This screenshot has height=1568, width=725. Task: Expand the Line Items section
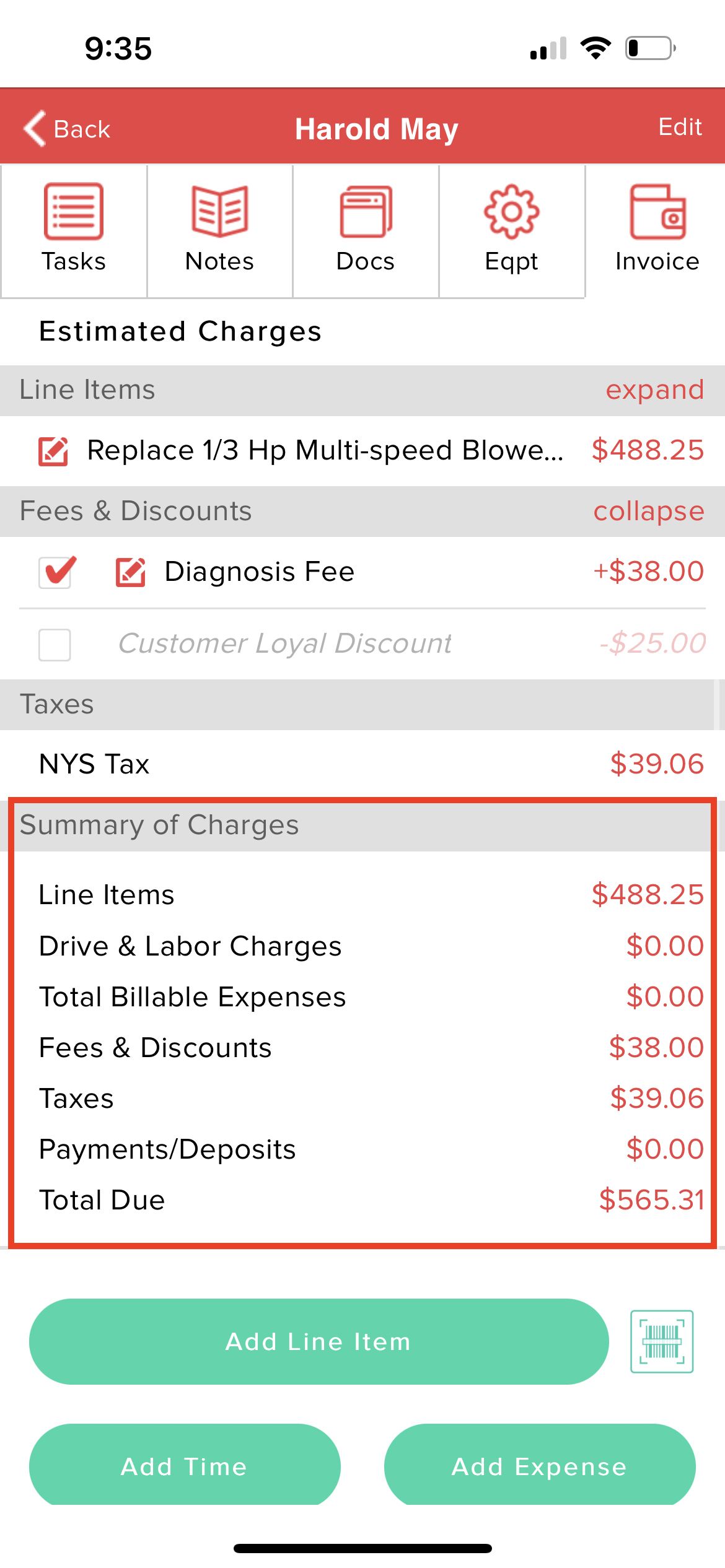(654, 390)
